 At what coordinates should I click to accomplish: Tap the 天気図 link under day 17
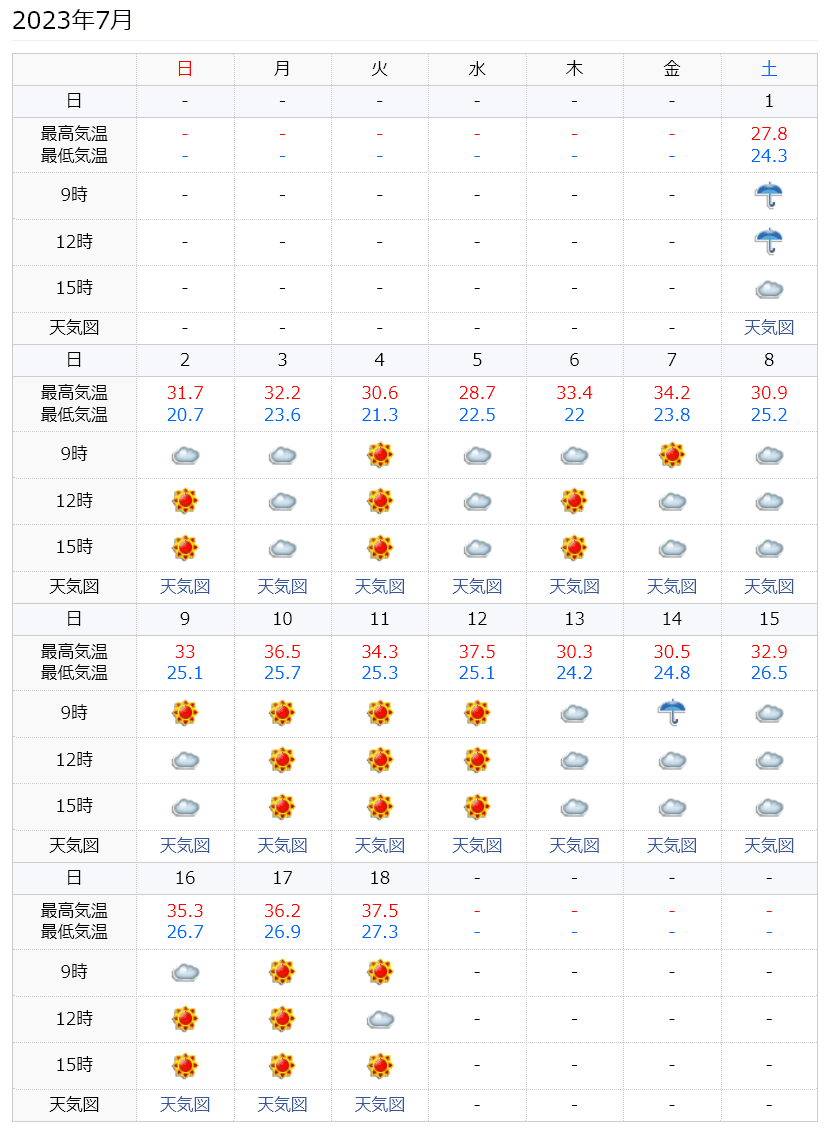pos(282,1104)
